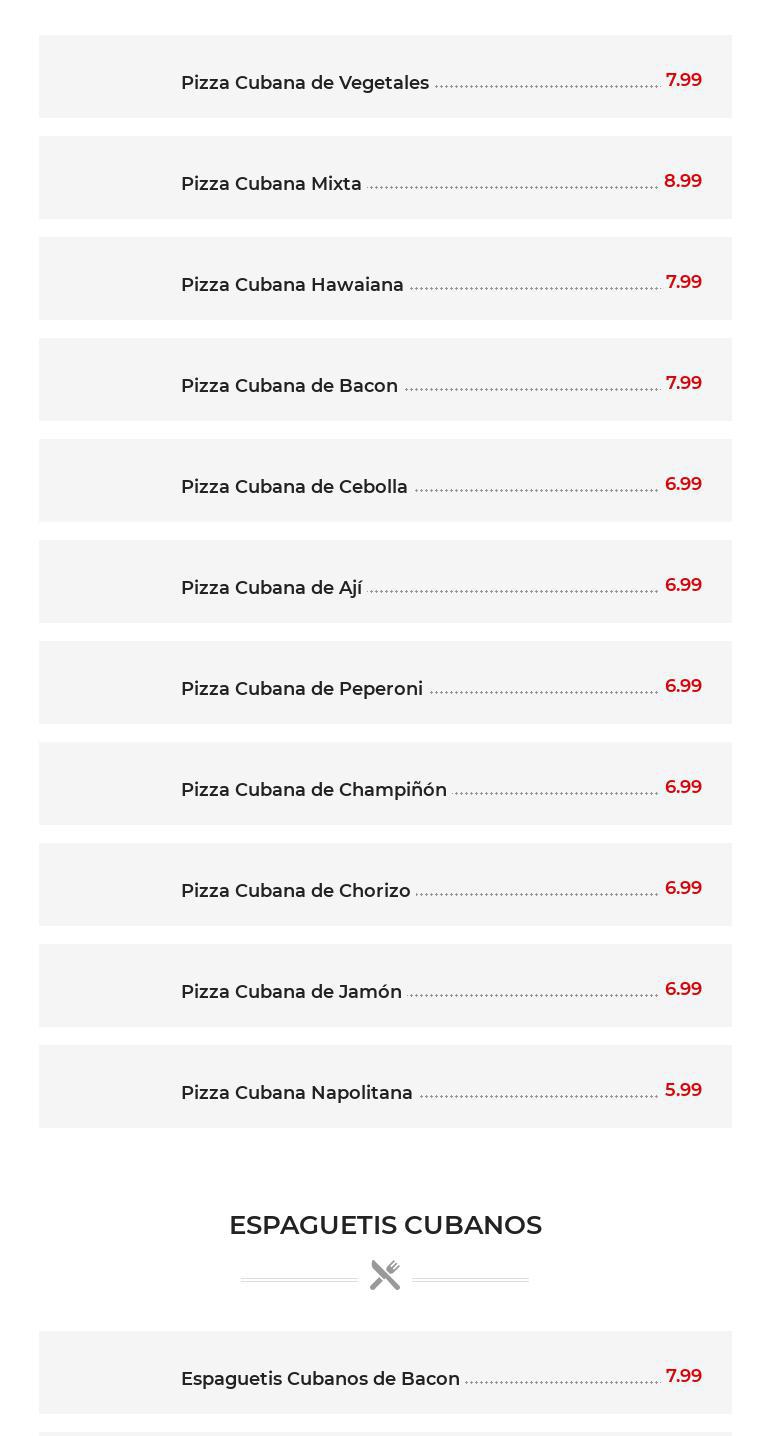View Pizza Cubana Hawaiana details

coord(292,285)
